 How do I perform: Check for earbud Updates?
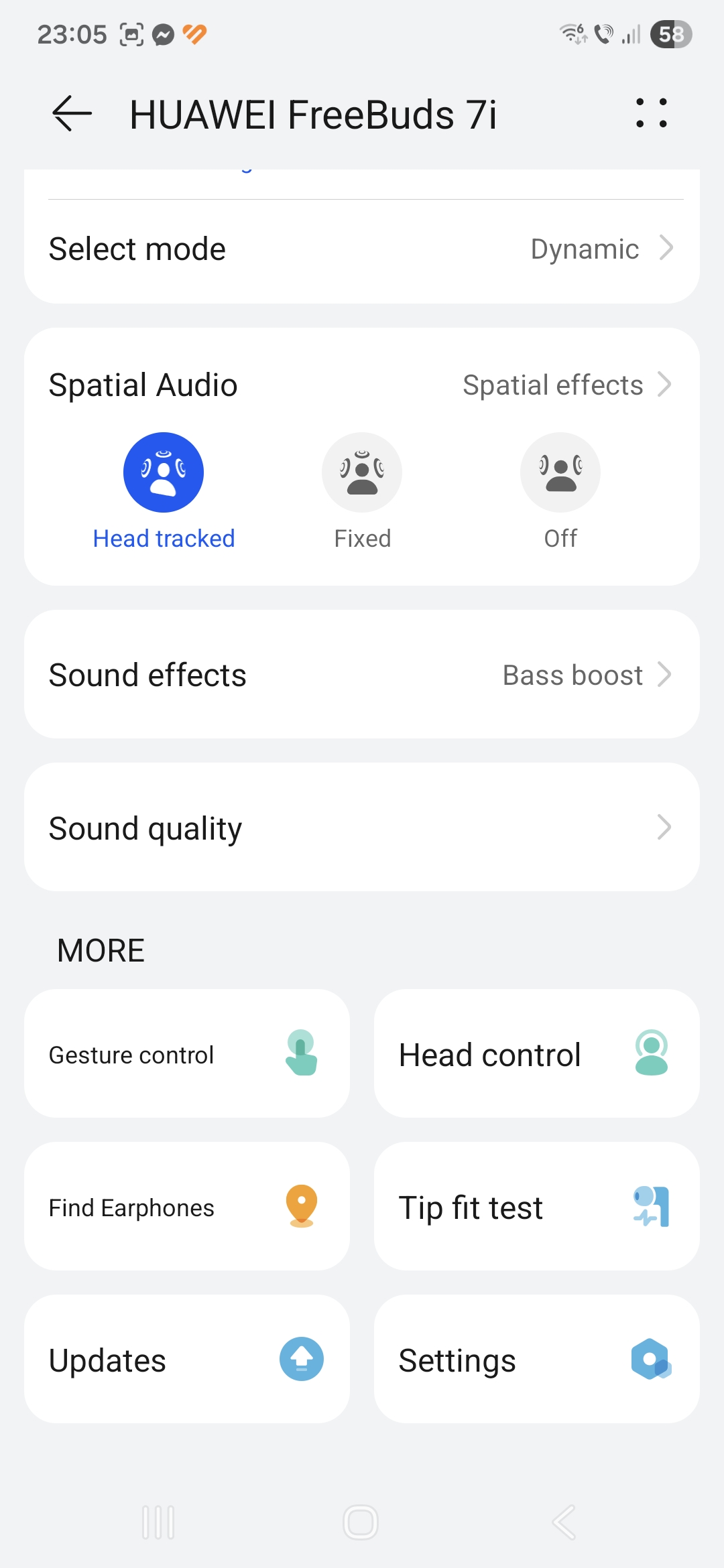(x=187, y=1360)
